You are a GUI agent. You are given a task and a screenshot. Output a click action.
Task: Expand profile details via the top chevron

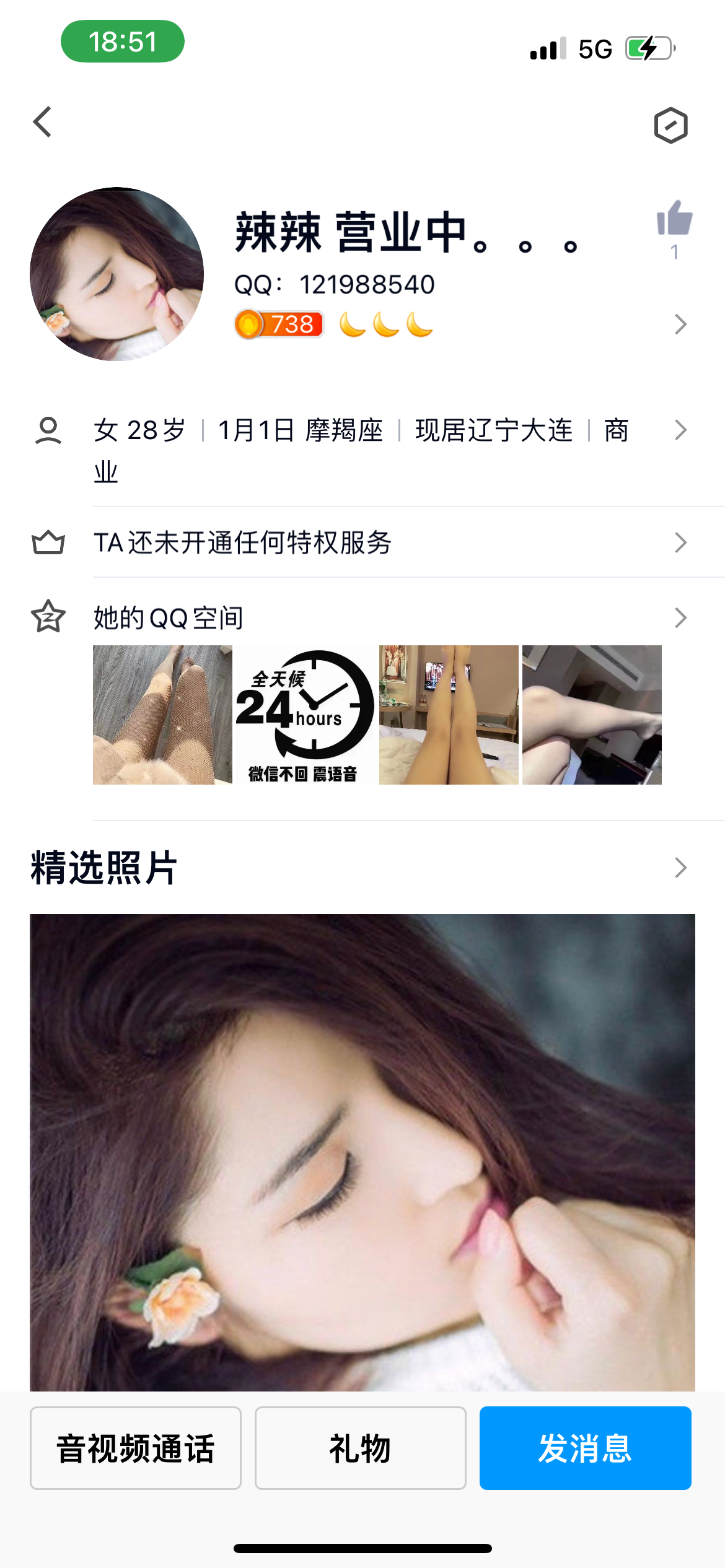(x=682, y=324)
